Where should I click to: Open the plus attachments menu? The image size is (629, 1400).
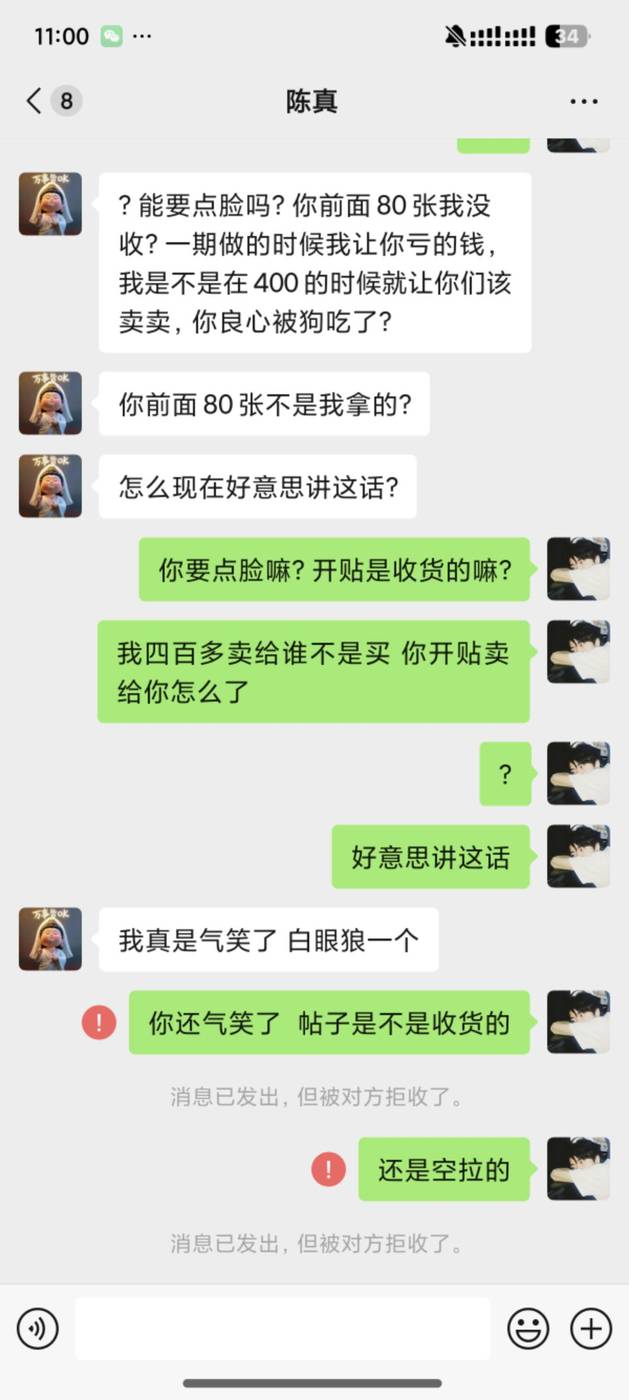click(590, 1328)
